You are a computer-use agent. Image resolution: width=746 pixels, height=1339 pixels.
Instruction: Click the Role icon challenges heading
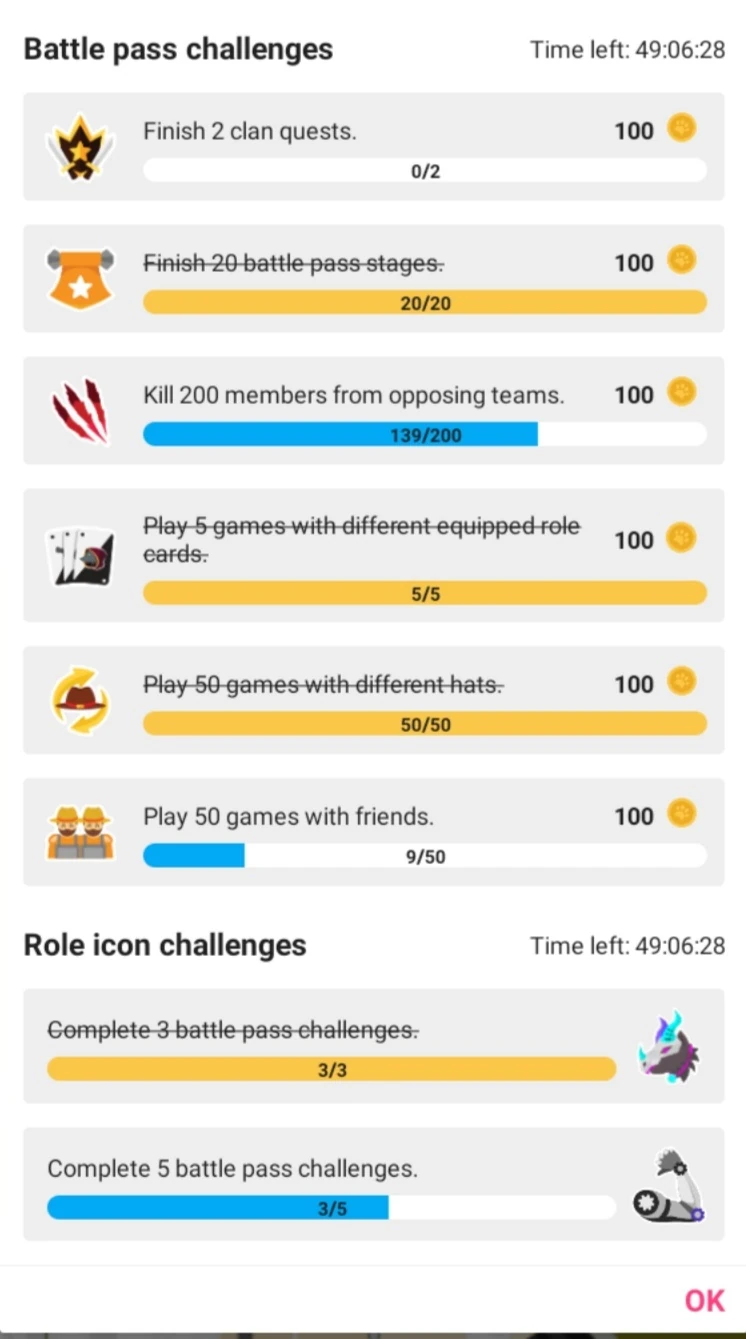point(164,944)
